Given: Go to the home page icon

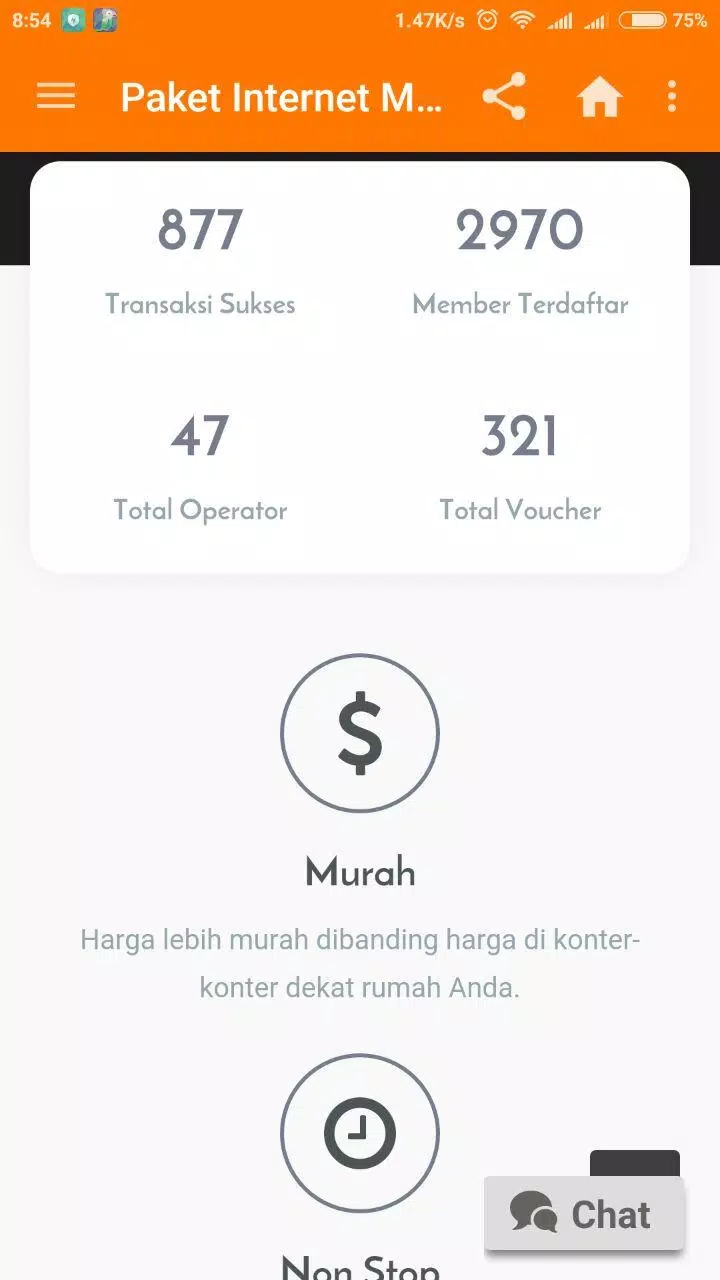Looking at the screenshot, I should pyautogui.click(x=600, y=97).
